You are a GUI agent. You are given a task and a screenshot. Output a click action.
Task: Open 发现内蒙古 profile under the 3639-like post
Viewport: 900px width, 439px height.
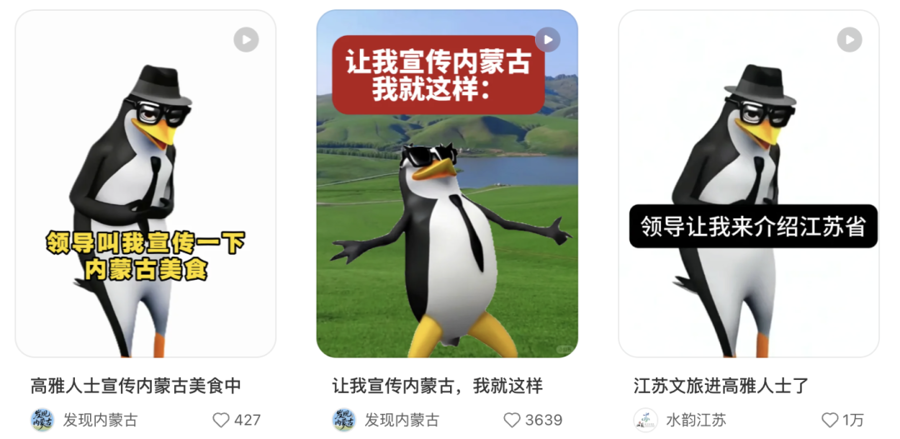[386, 420]
